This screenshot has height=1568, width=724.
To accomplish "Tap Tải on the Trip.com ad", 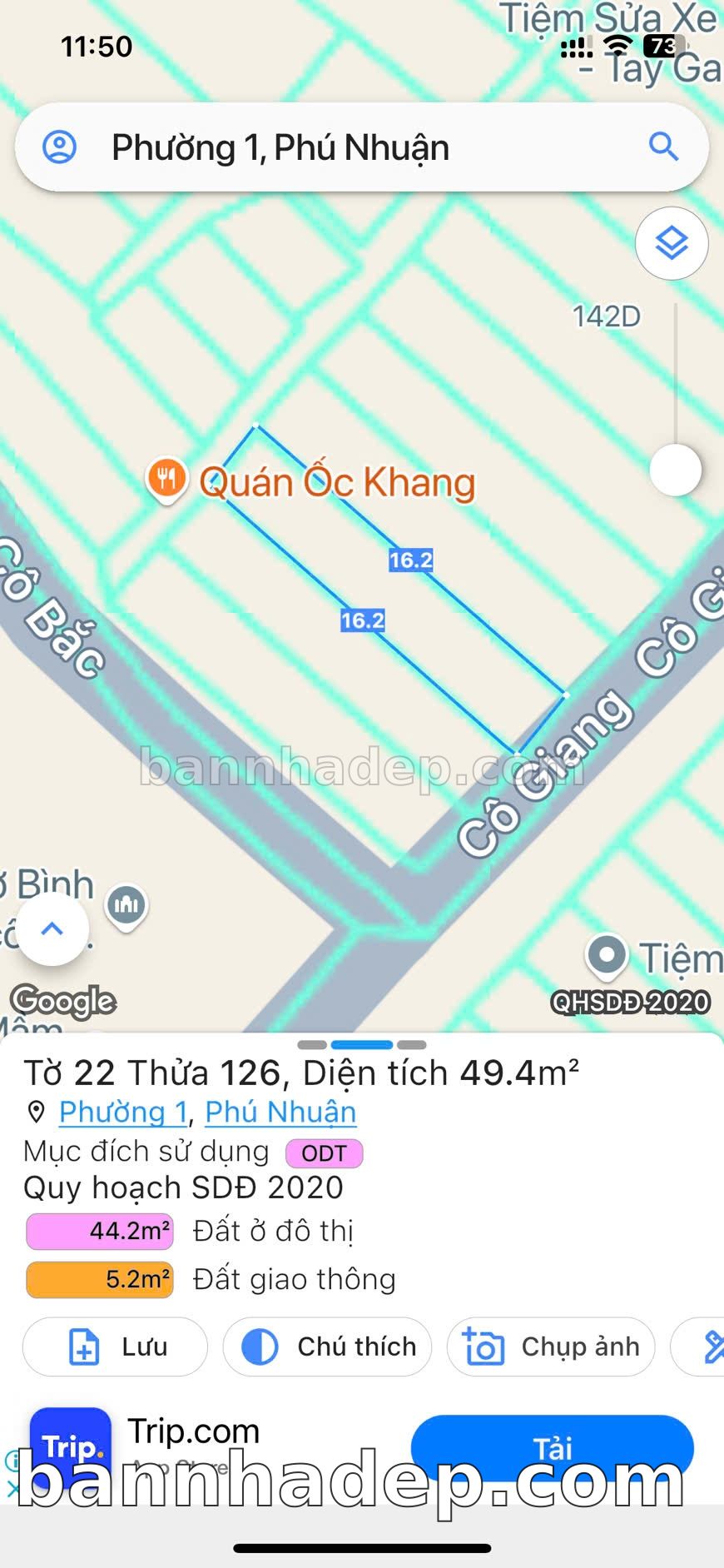I will click(552, 1447).
